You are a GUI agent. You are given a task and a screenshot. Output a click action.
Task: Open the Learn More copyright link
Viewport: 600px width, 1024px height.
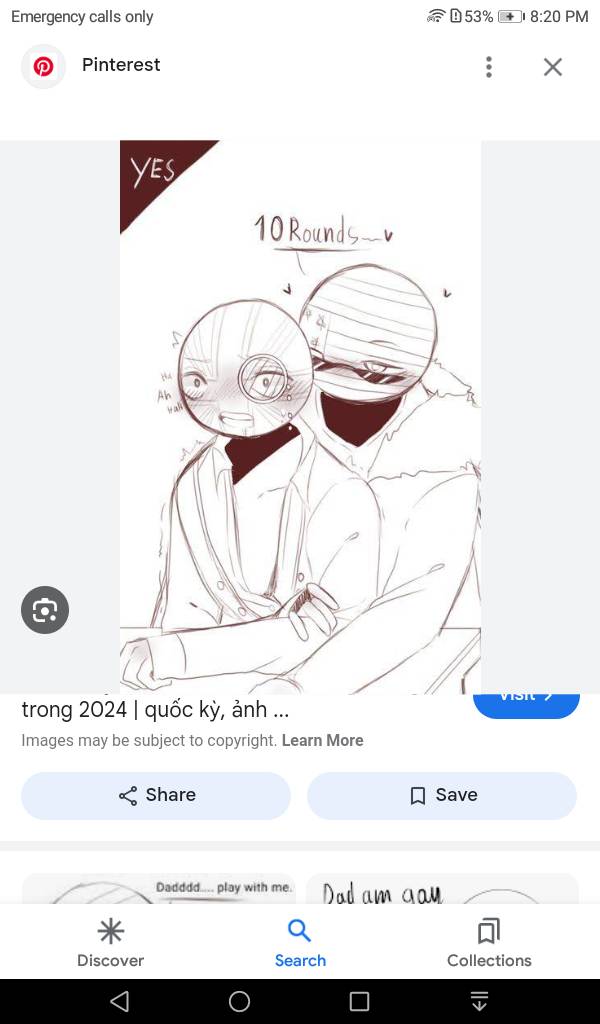322,741
